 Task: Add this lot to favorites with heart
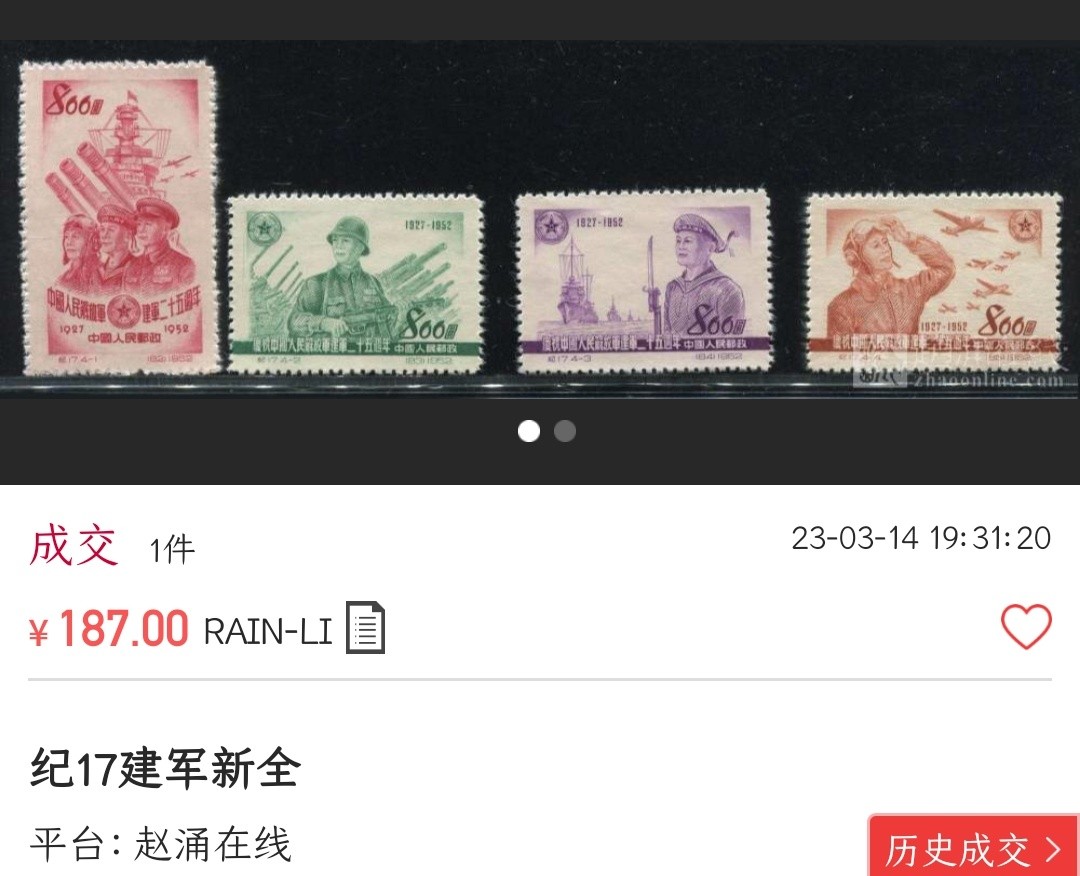coord(1026,628)
